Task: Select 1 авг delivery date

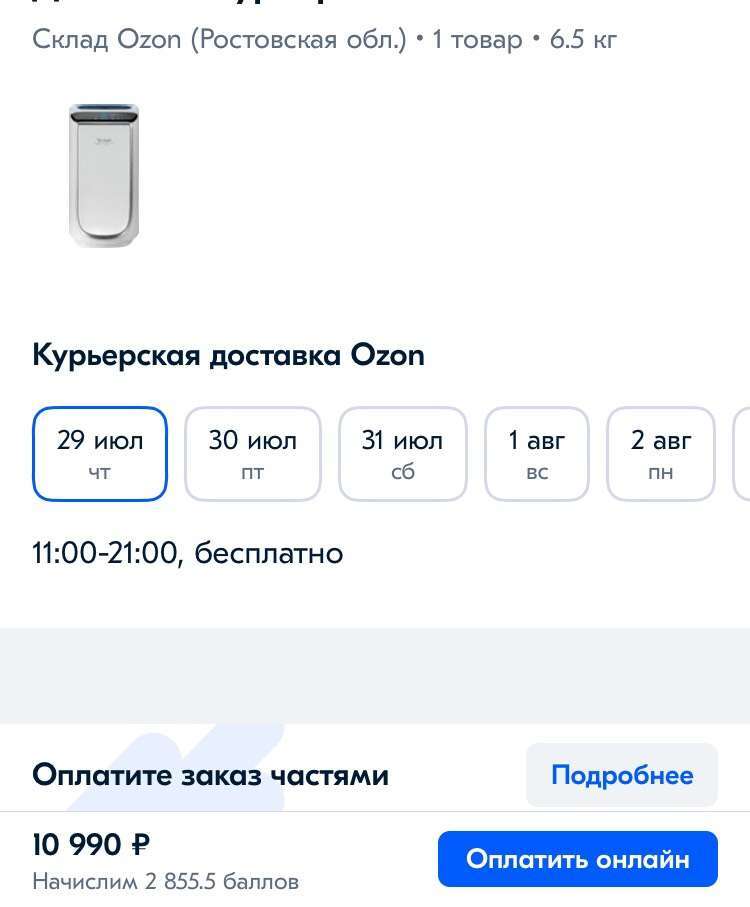Action: tap(537, 453)
